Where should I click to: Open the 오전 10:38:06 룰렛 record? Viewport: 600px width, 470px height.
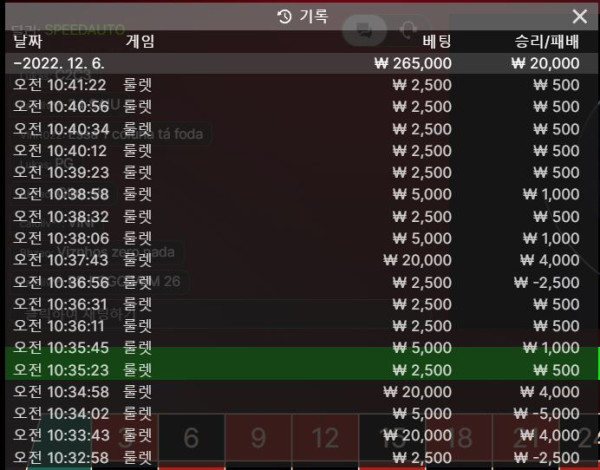[300, 238]
